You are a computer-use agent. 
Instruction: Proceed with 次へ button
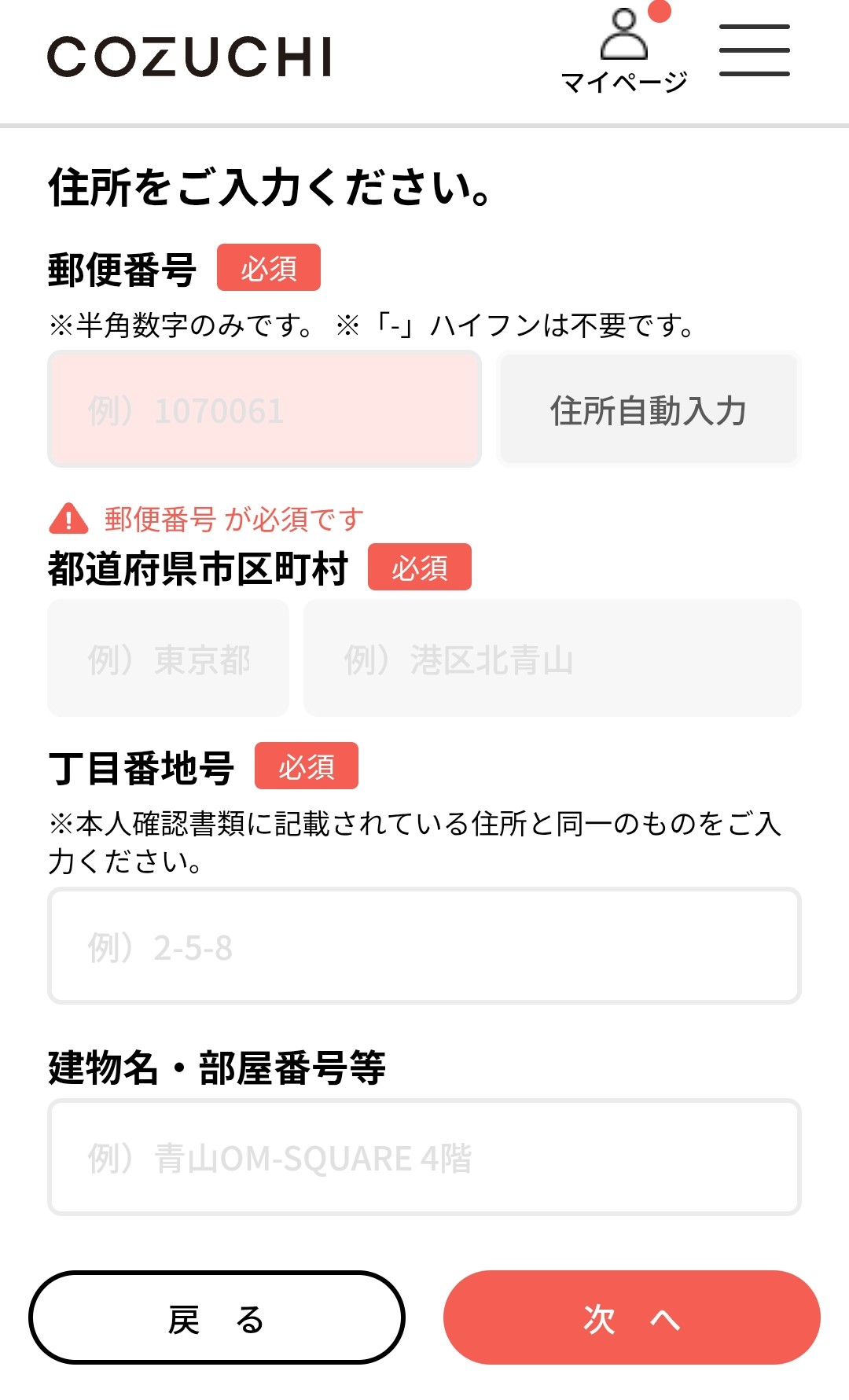pyautogui.click(x=631, y=1318)
